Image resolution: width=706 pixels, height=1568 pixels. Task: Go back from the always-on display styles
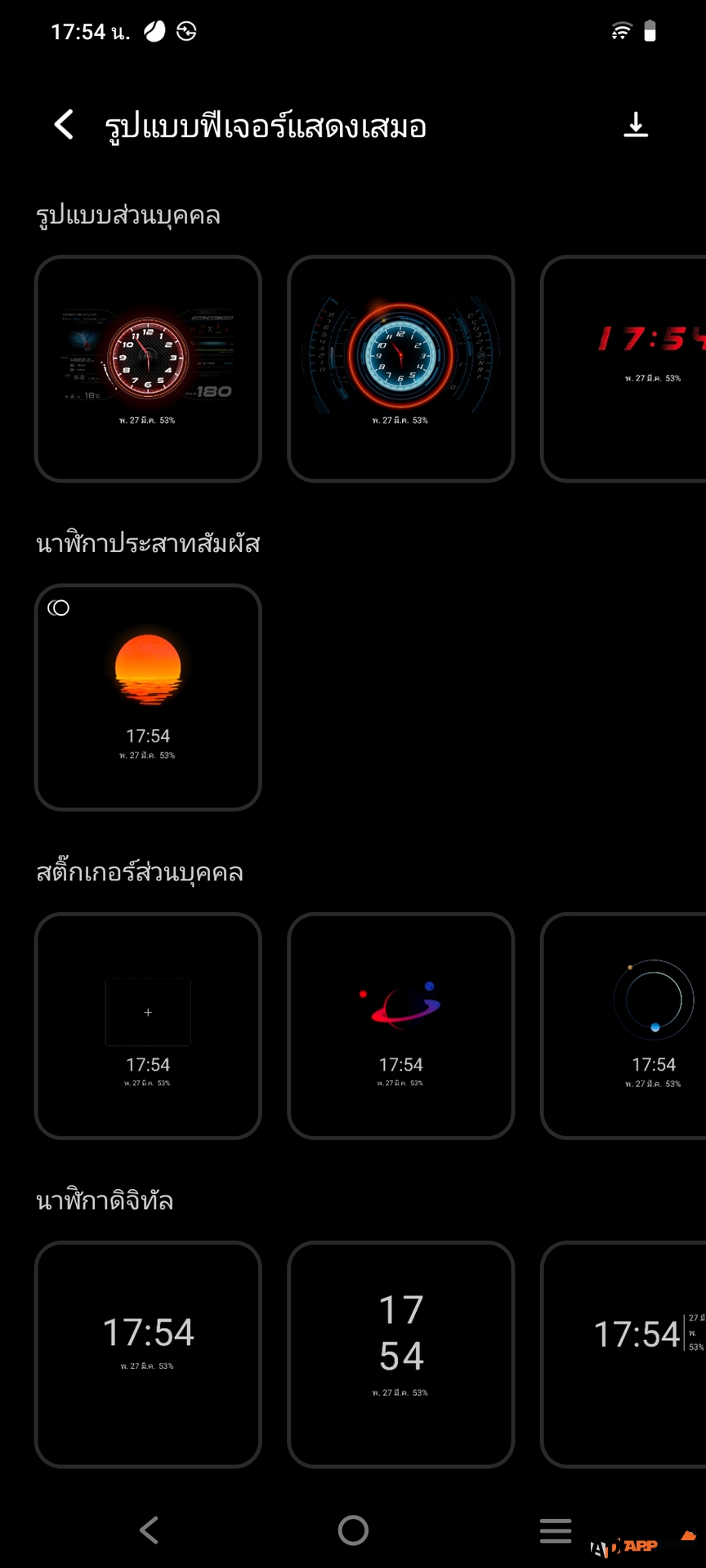(64, 125)
